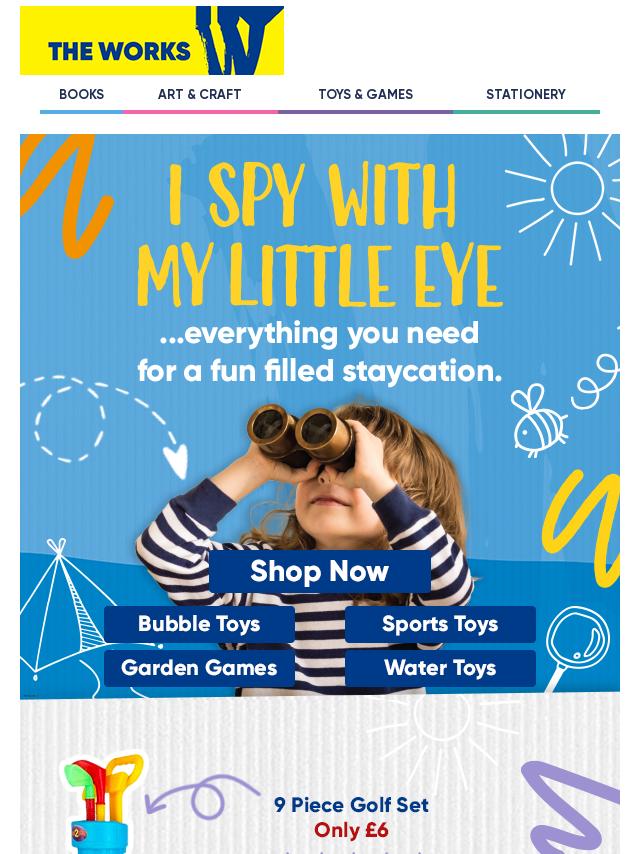Open the 9 Piece Golf Set offer

coord(351,806)
